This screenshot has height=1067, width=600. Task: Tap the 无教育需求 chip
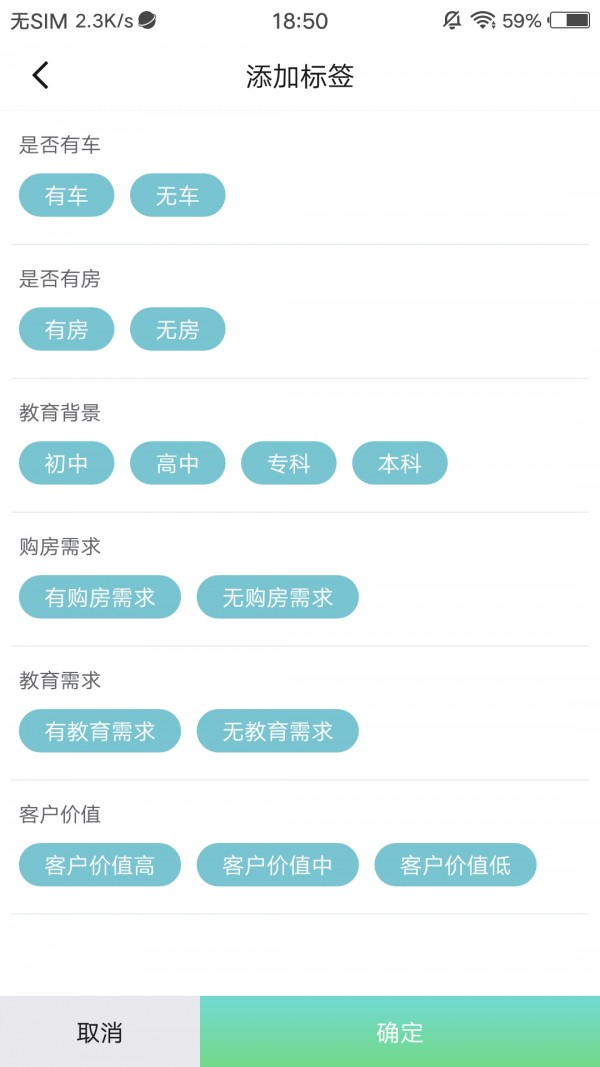click(x=277, y=732)
